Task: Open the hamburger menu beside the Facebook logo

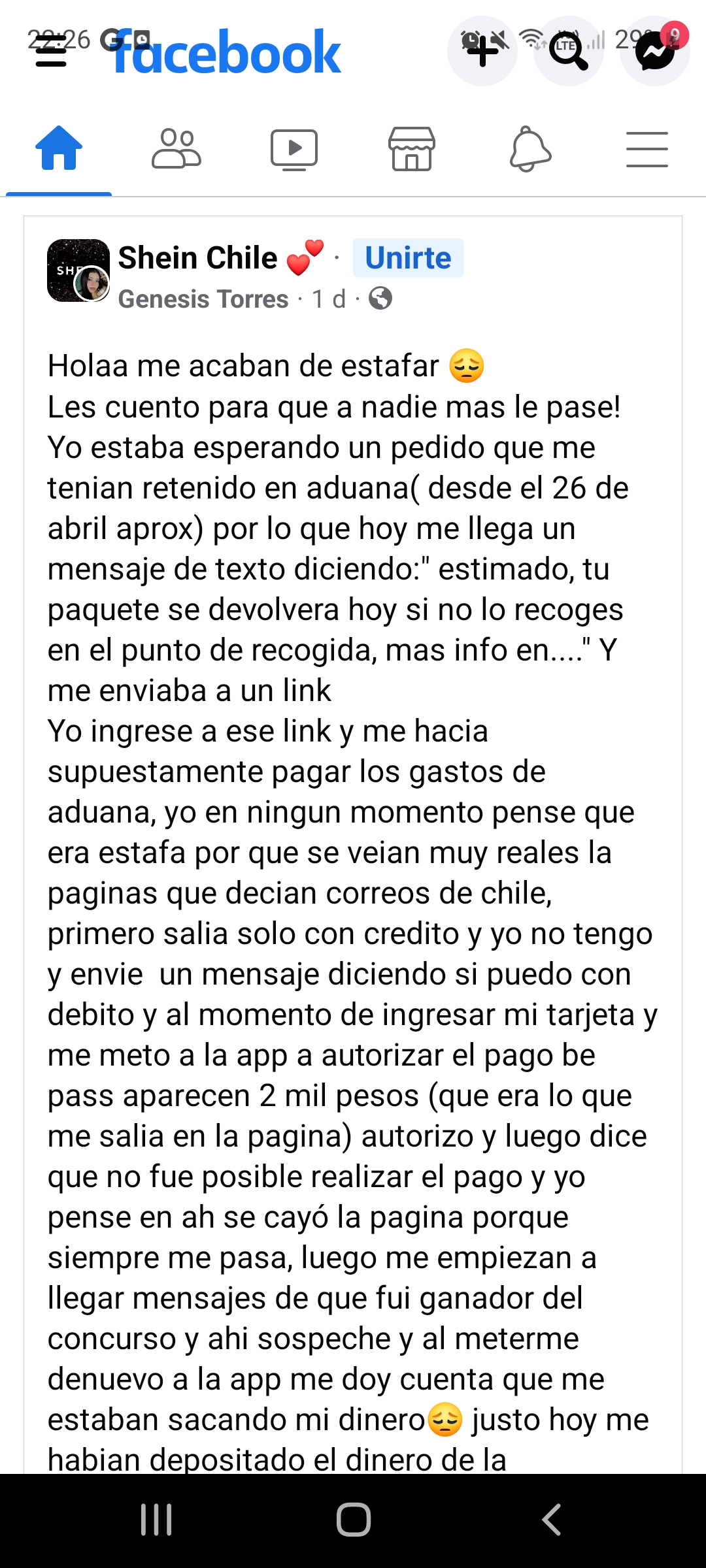Action: (51, 52)
